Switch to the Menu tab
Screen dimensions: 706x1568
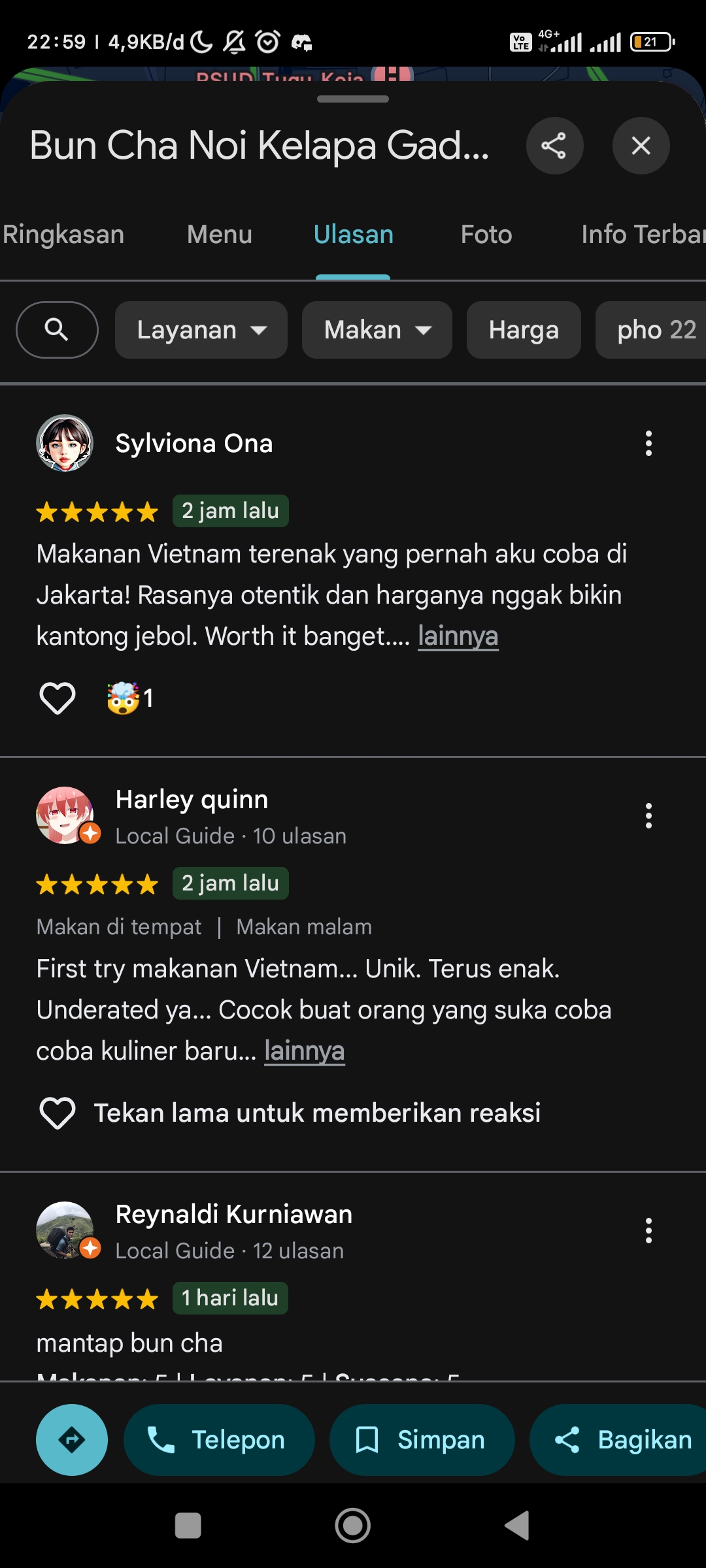[220, 235]
